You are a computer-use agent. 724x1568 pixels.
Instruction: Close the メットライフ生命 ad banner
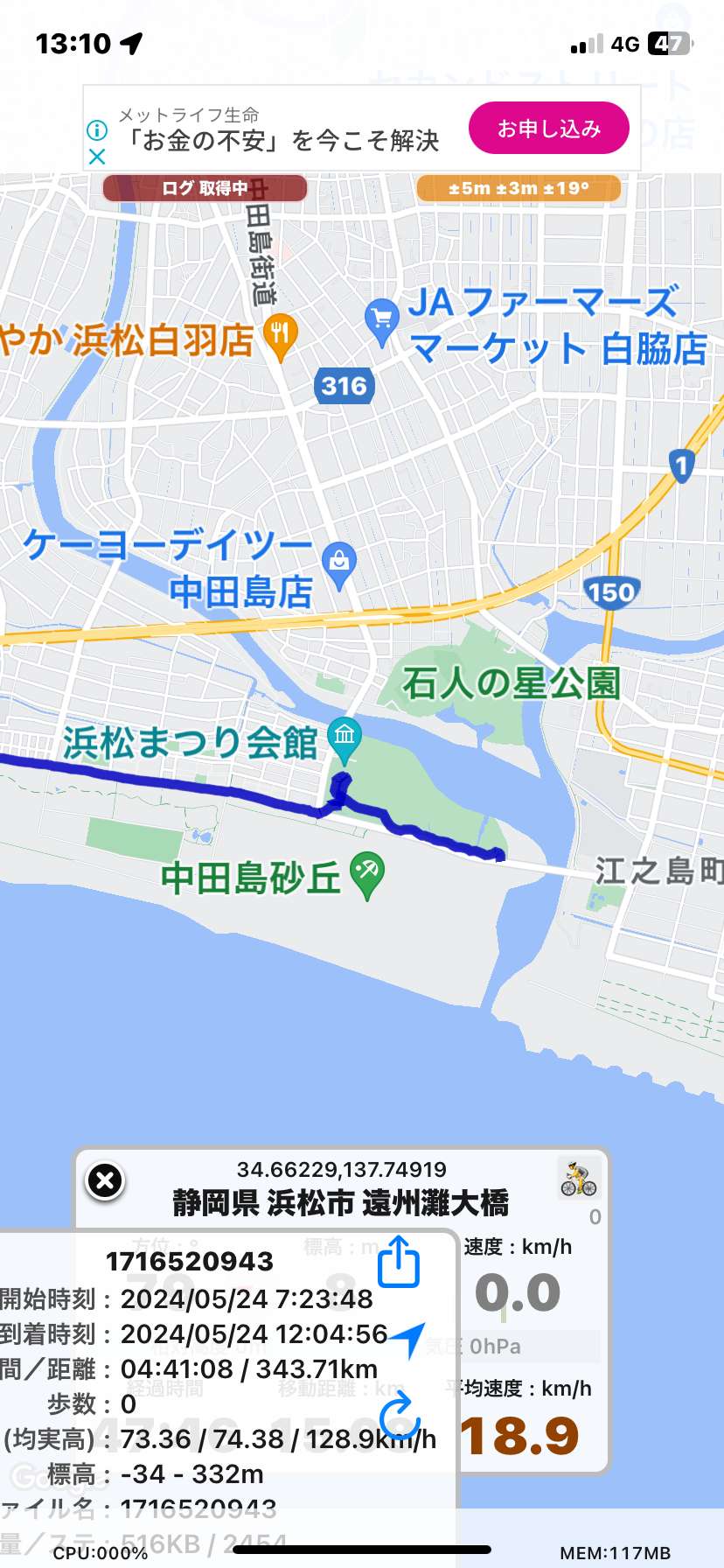click(x=97, y=157)
